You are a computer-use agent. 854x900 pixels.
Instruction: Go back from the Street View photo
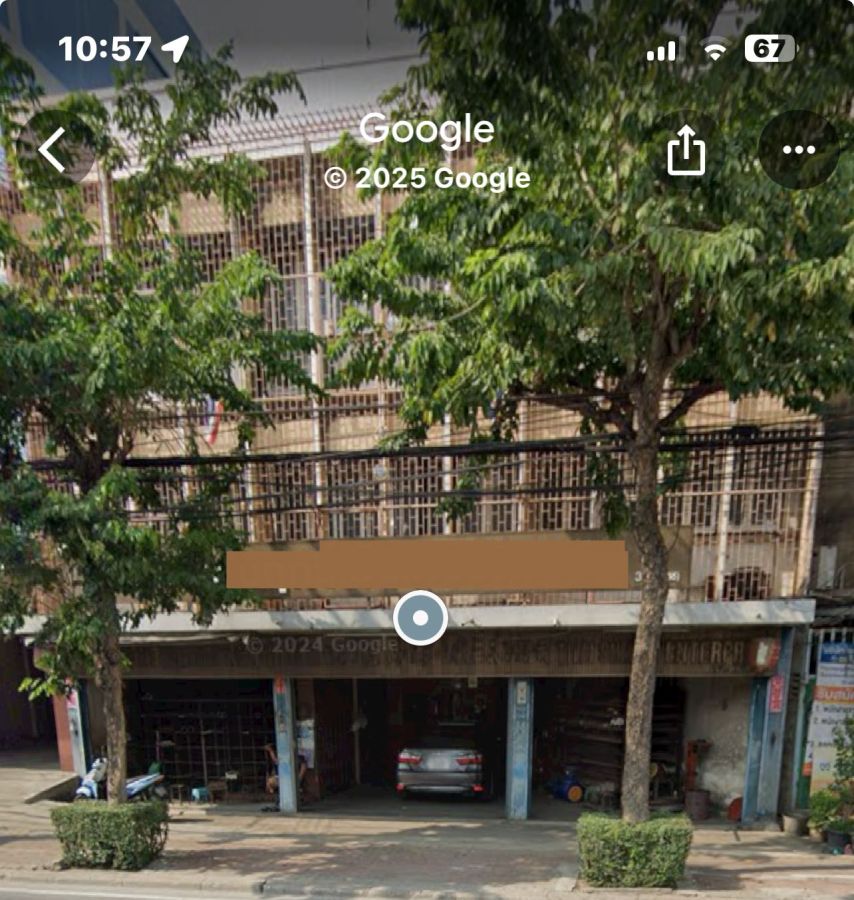pos(54,150)
